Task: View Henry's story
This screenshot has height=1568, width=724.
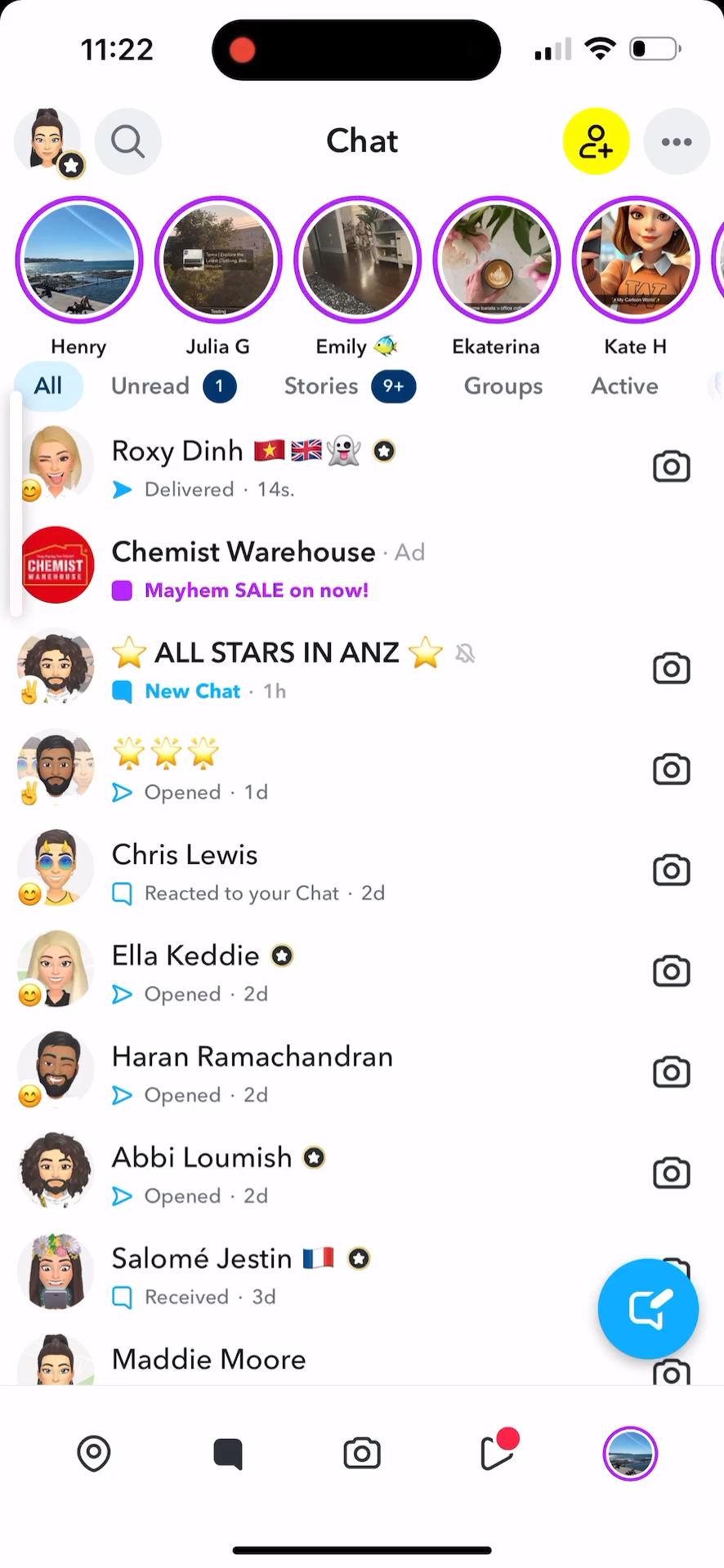Action: 79,261
